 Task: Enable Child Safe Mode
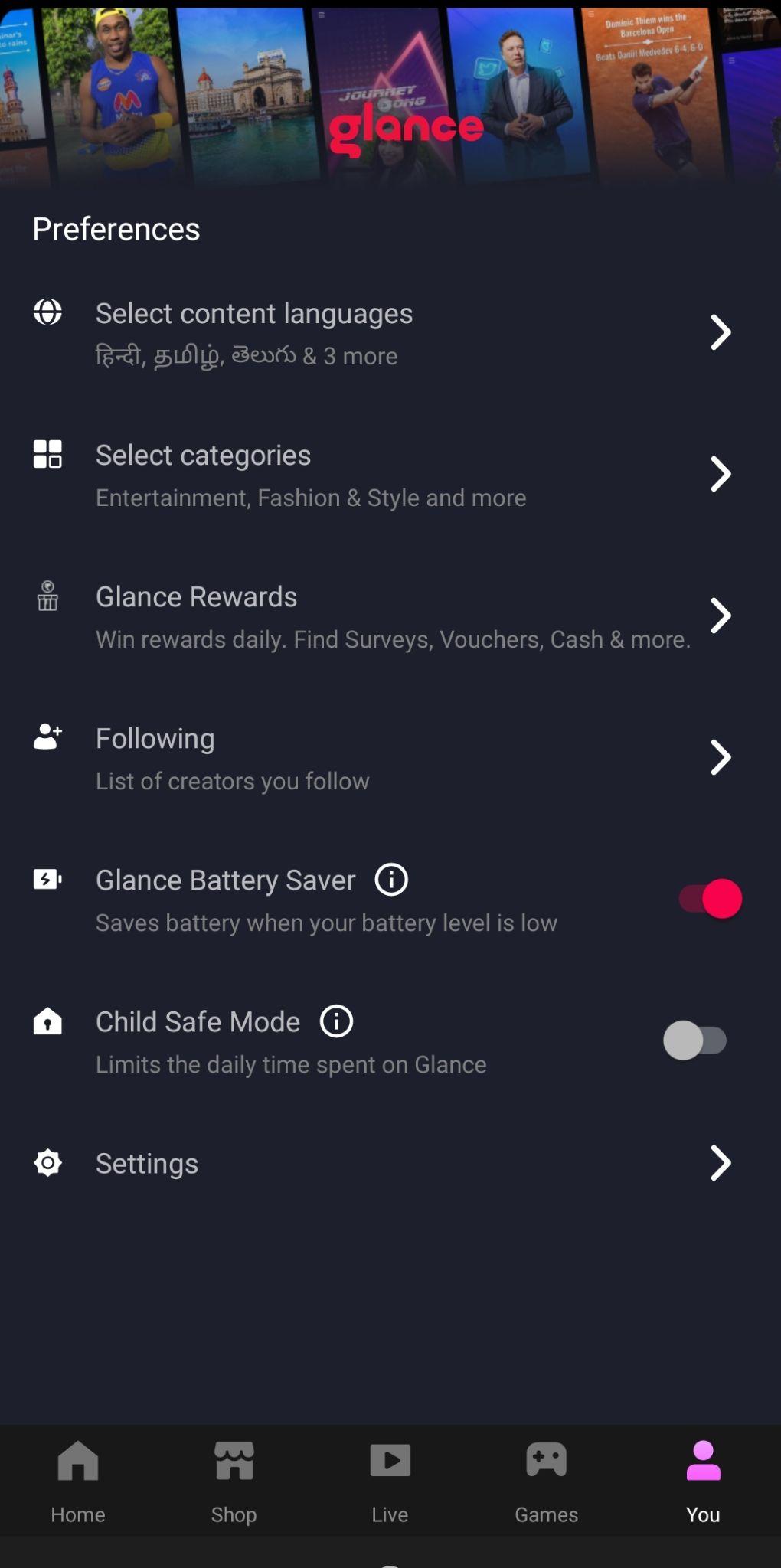(694, 1040)
